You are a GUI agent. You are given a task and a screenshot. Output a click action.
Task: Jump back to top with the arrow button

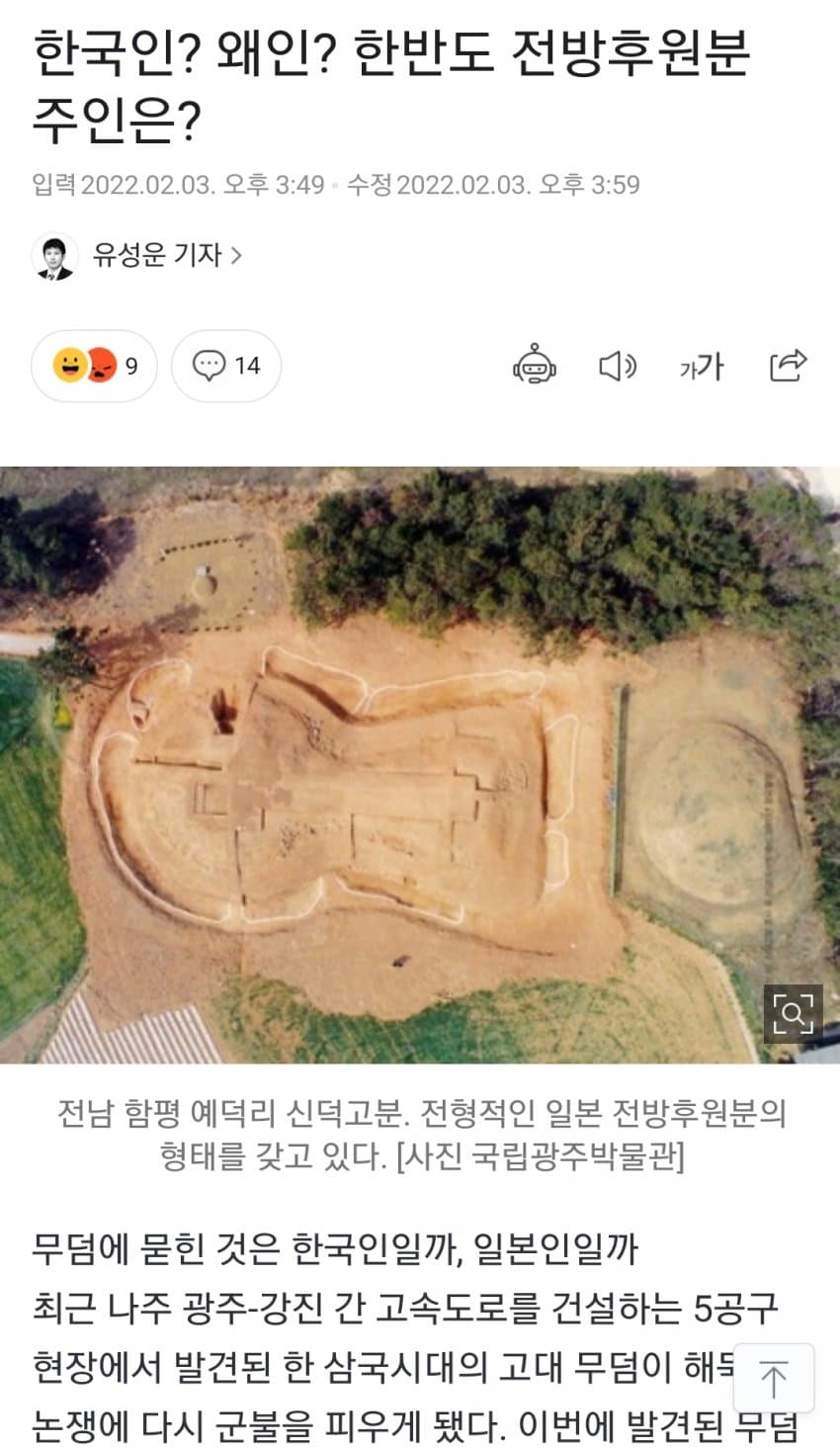pyautogui.click(x=774, y=1378)
